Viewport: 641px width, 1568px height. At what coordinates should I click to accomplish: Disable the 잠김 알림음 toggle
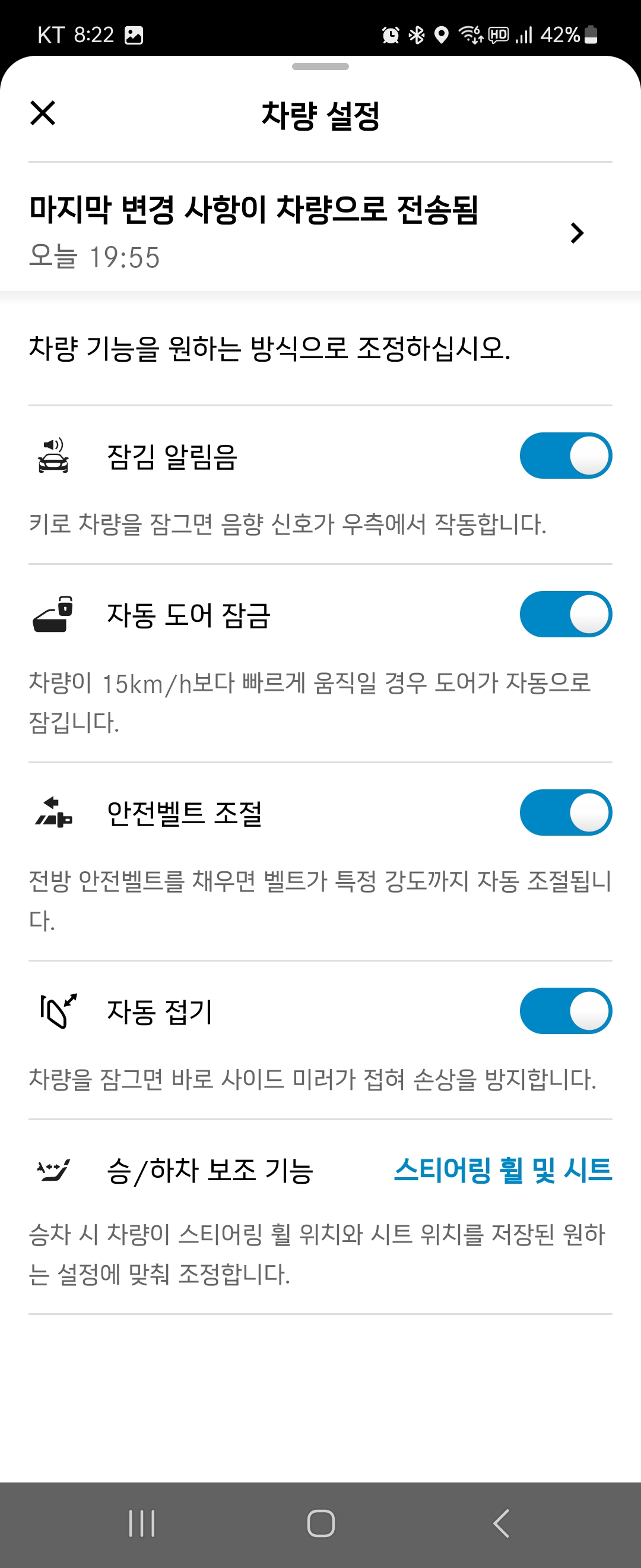coord(564,455)
